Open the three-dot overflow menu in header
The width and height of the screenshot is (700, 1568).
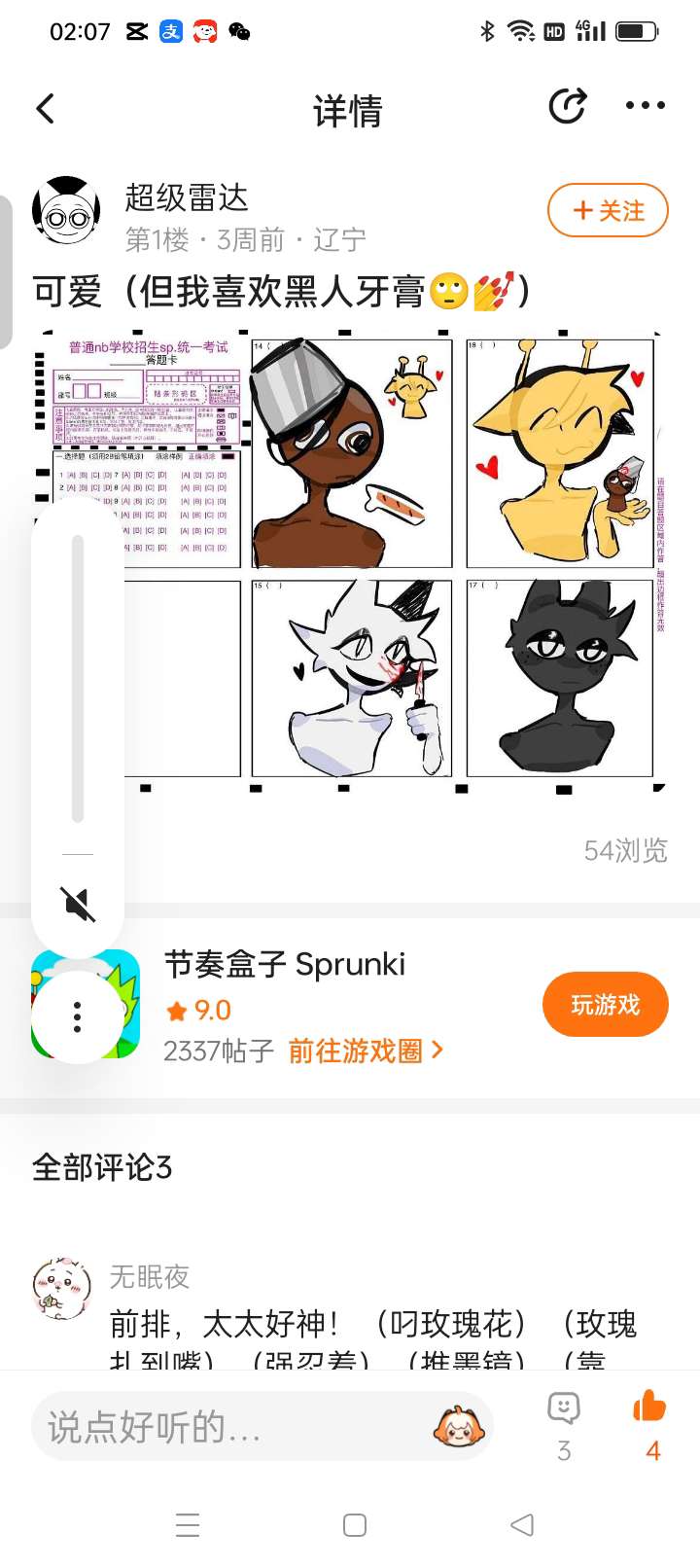[x=646, y=106]
